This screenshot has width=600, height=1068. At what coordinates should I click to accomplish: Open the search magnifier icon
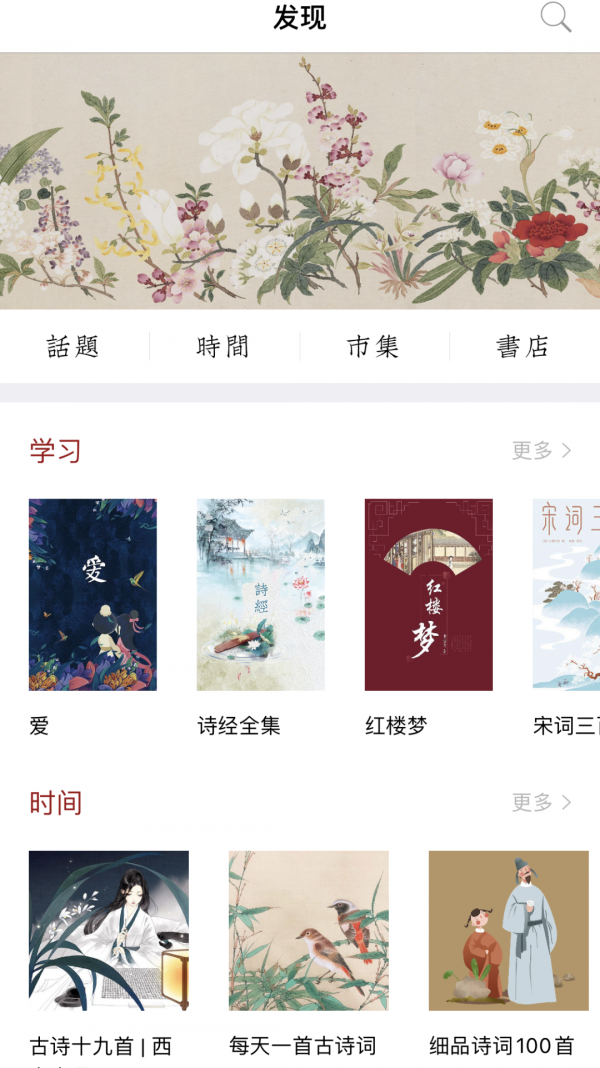pos(556,18)
